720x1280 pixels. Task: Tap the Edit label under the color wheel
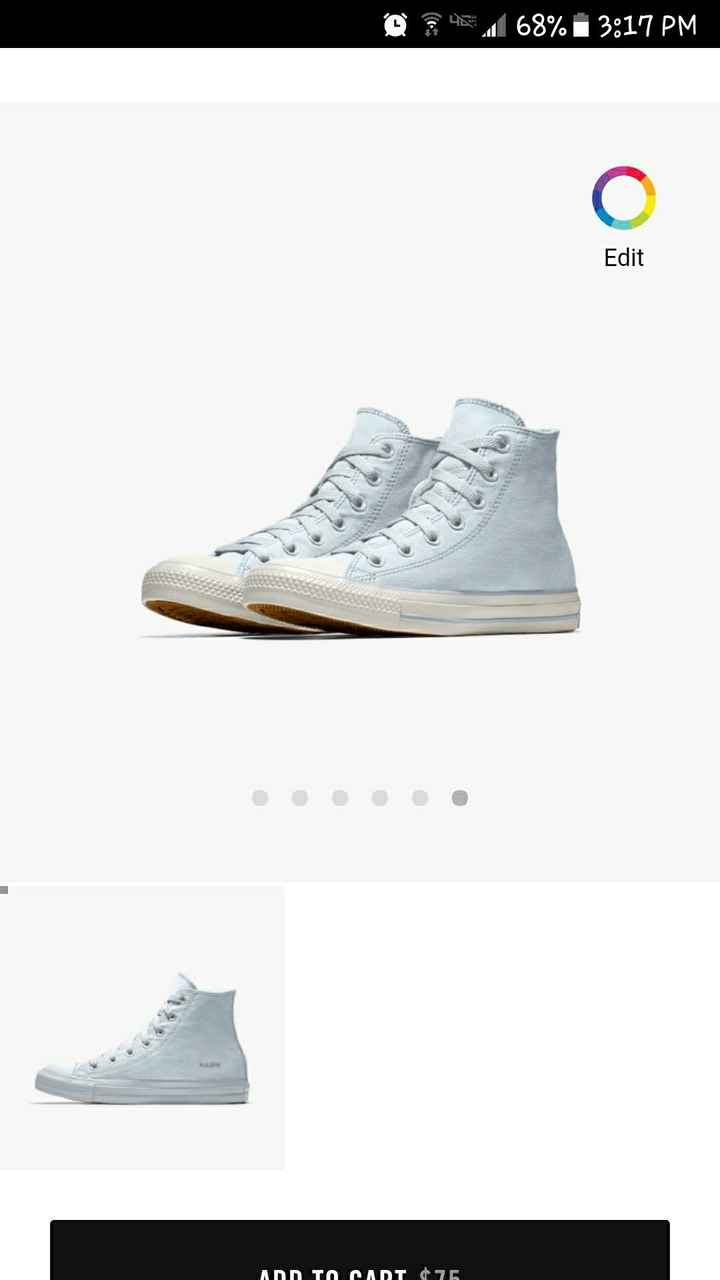[624, 257]
